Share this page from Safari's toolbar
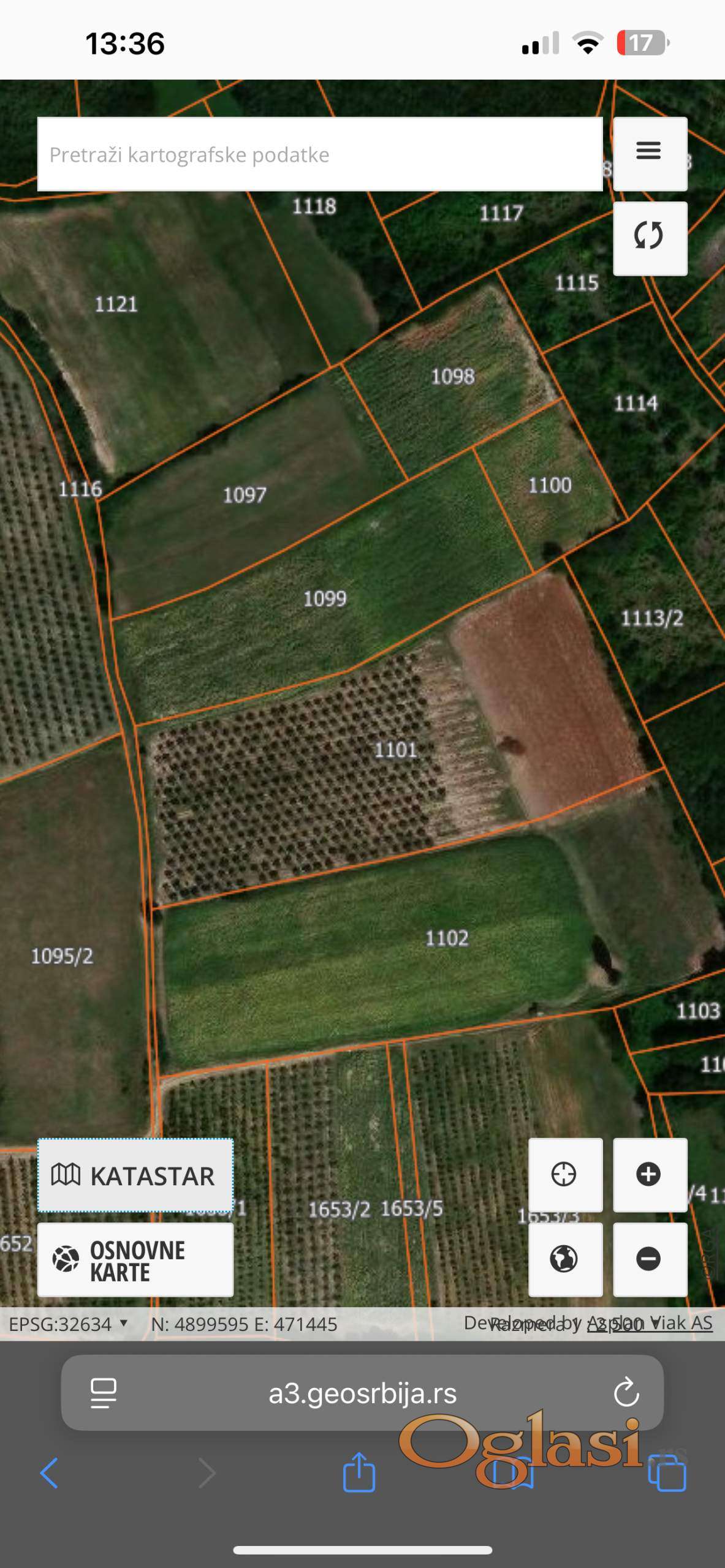The height and width of the screenshot is (1568, 725). click(359, 1473)
